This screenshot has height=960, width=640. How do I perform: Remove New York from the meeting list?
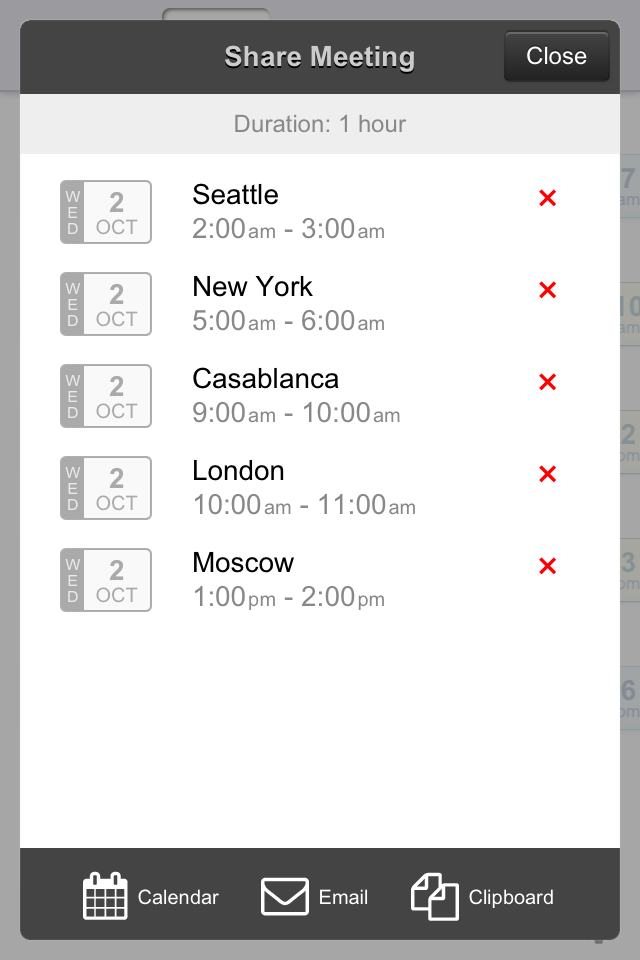(x=547, y=290)
